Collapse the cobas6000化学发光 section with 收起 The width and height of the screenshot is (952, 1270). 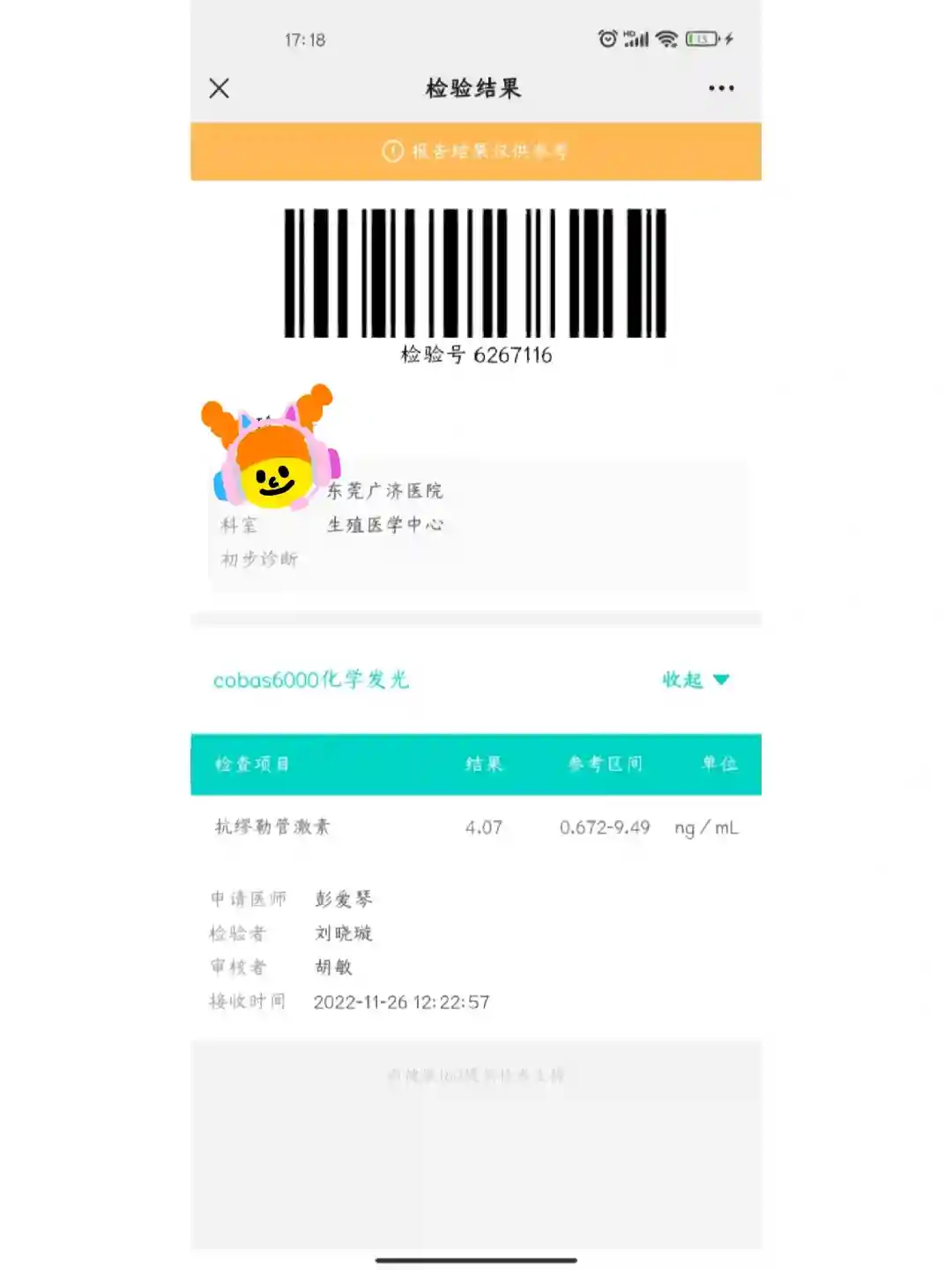695,680
